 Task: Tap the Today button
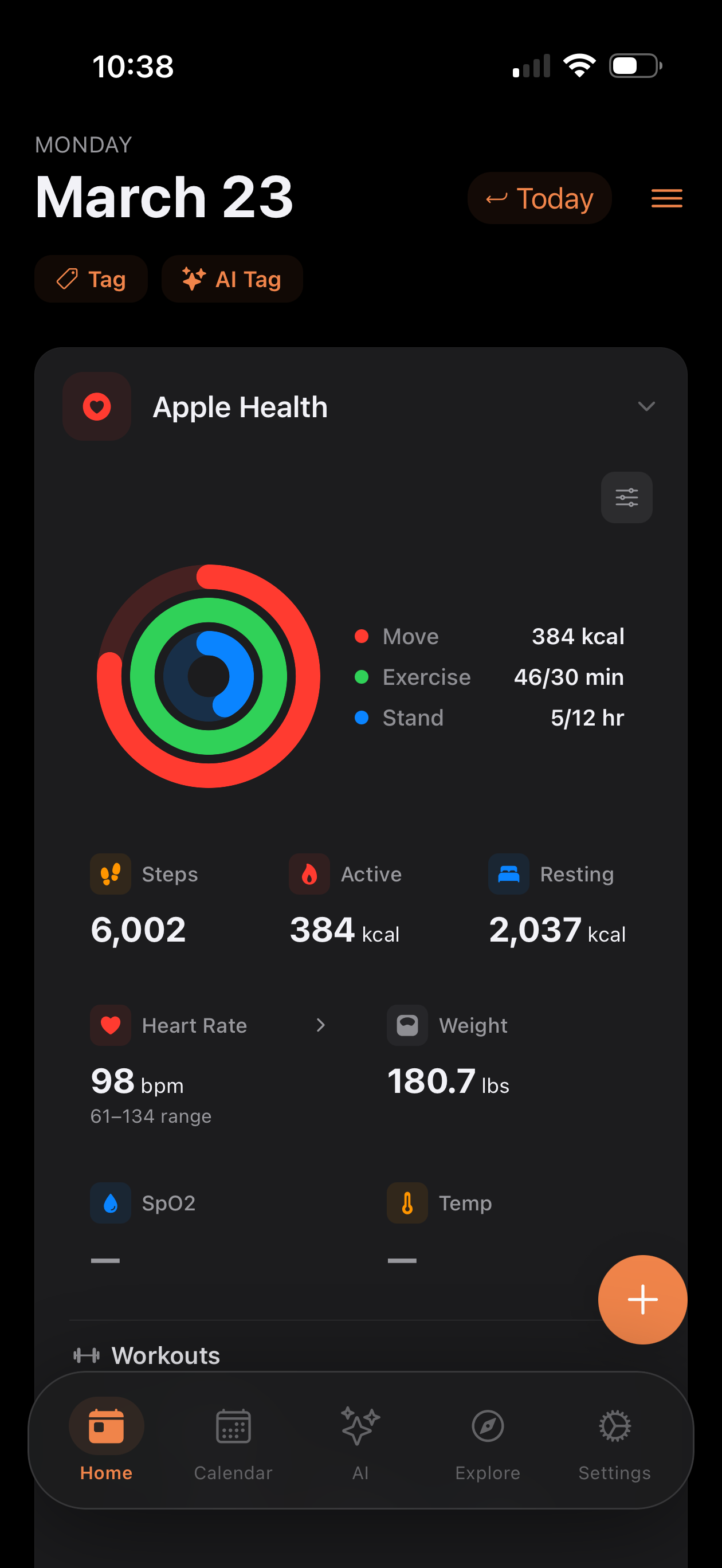(x=539, y=198)
